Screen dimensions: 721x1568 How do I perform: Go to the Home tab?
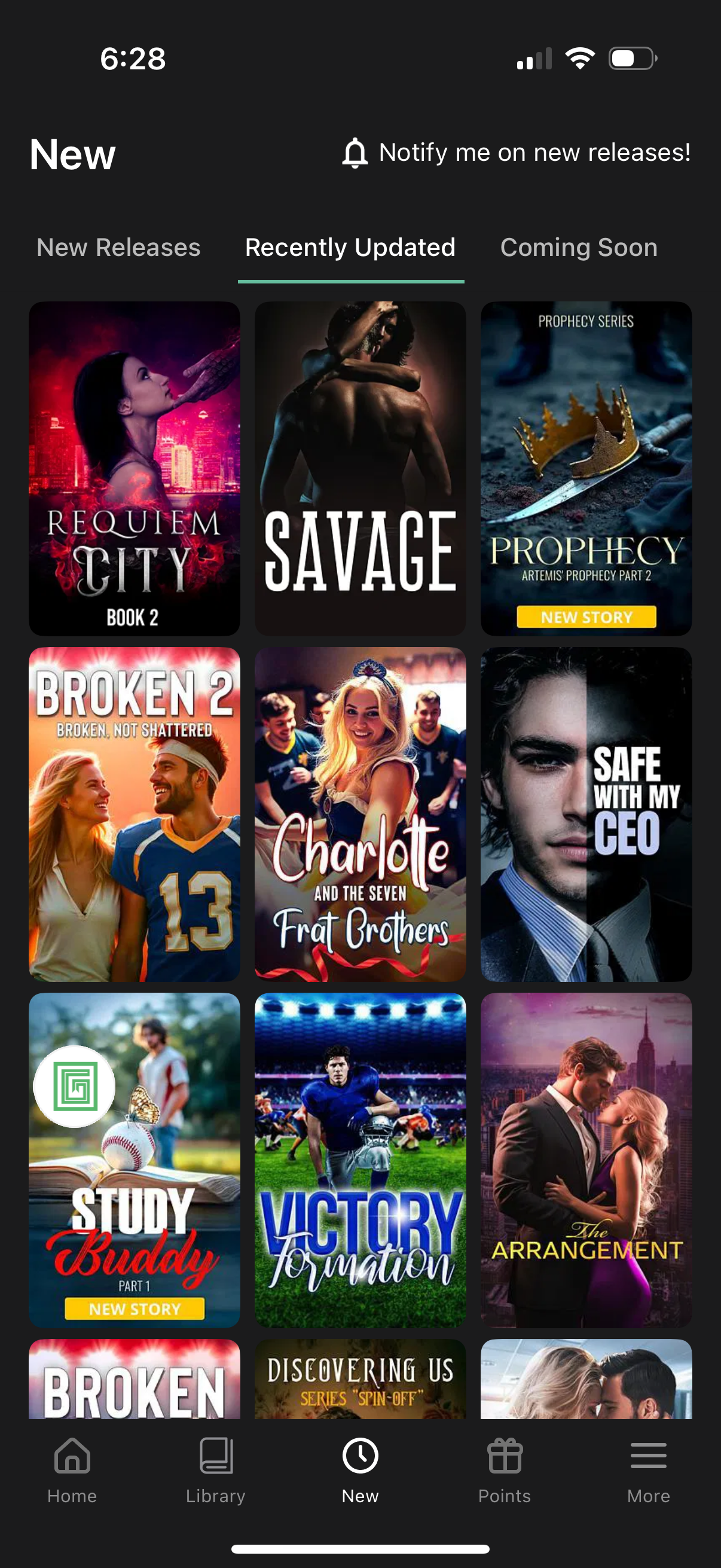72,1470
